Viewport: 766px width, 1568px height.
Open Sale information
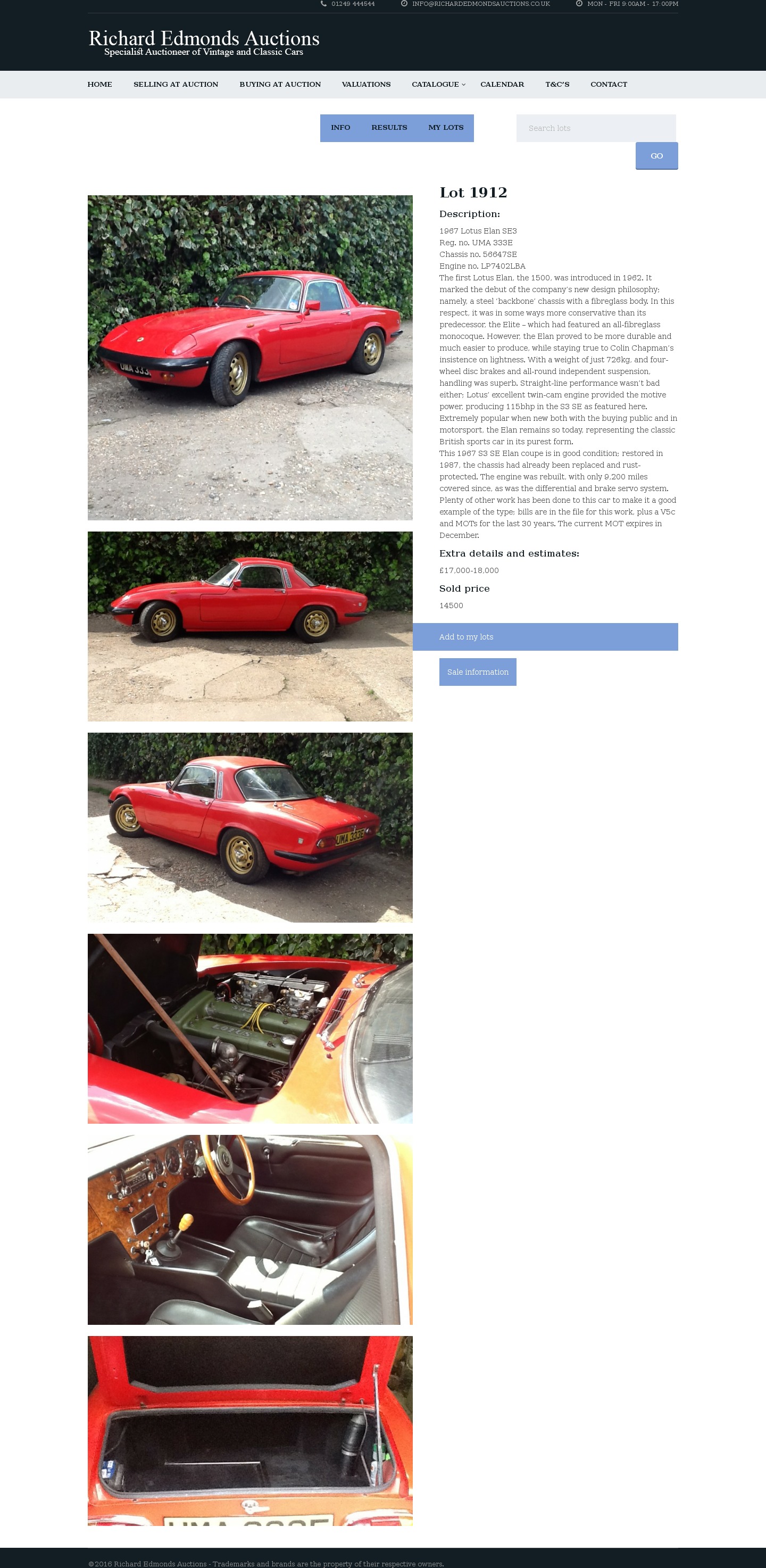point(478,672)
